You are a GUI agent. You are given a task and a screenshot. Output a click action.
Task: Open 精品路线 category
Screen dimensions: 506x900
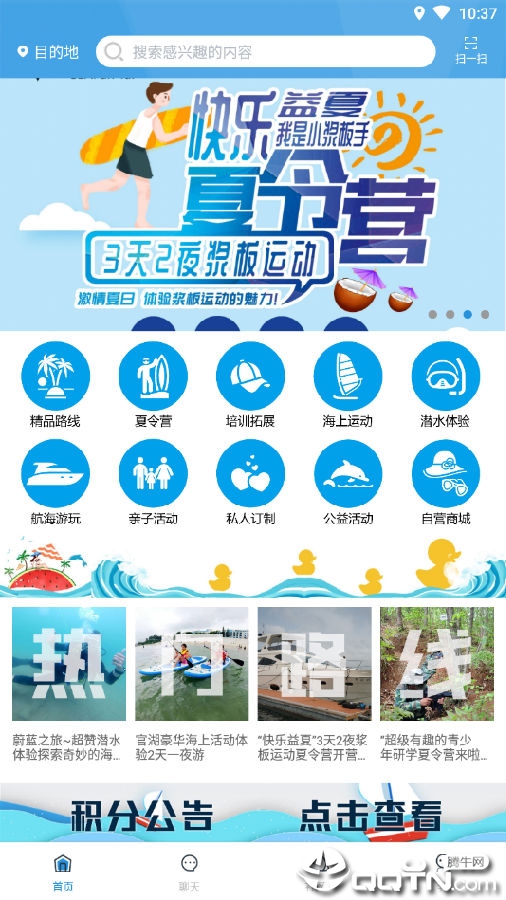click(55, 385)
